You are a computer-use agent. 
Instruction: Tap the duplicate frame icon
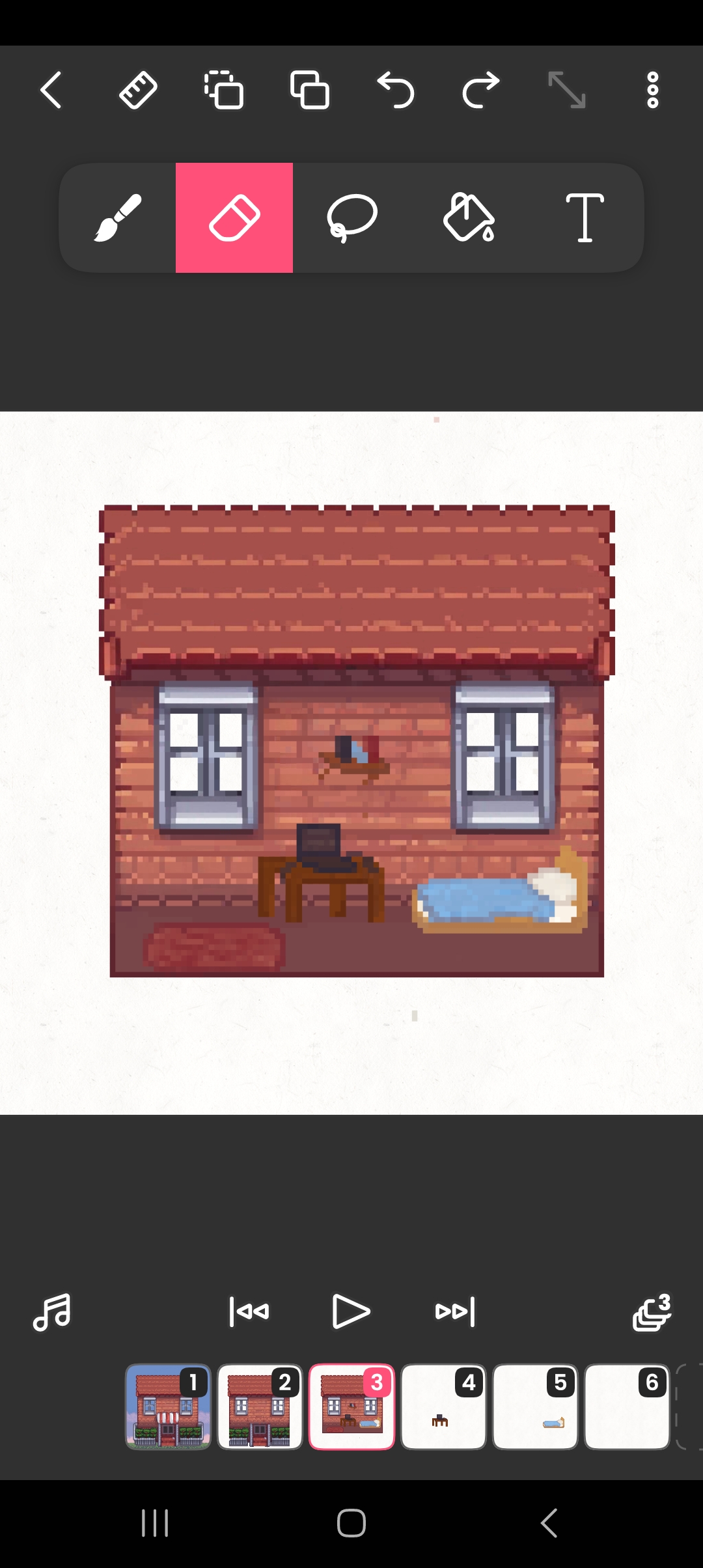(310, 90)
